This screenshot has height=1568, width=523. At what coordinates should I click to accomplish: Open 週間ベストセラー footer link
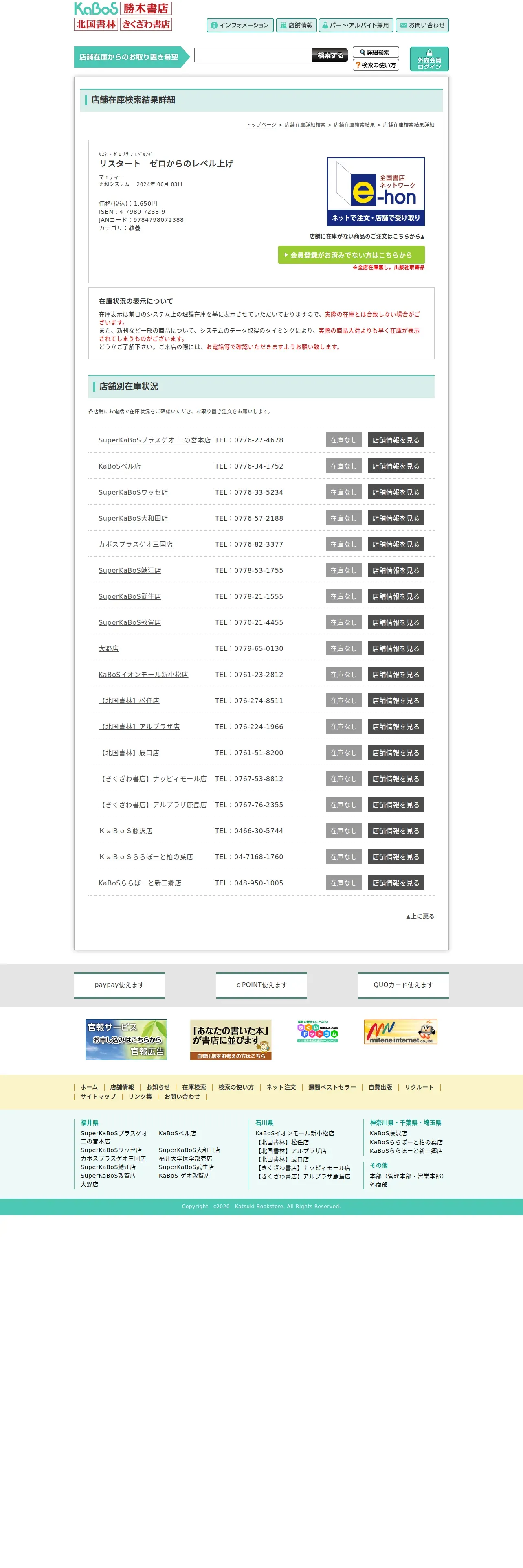tap(332, 1087)
